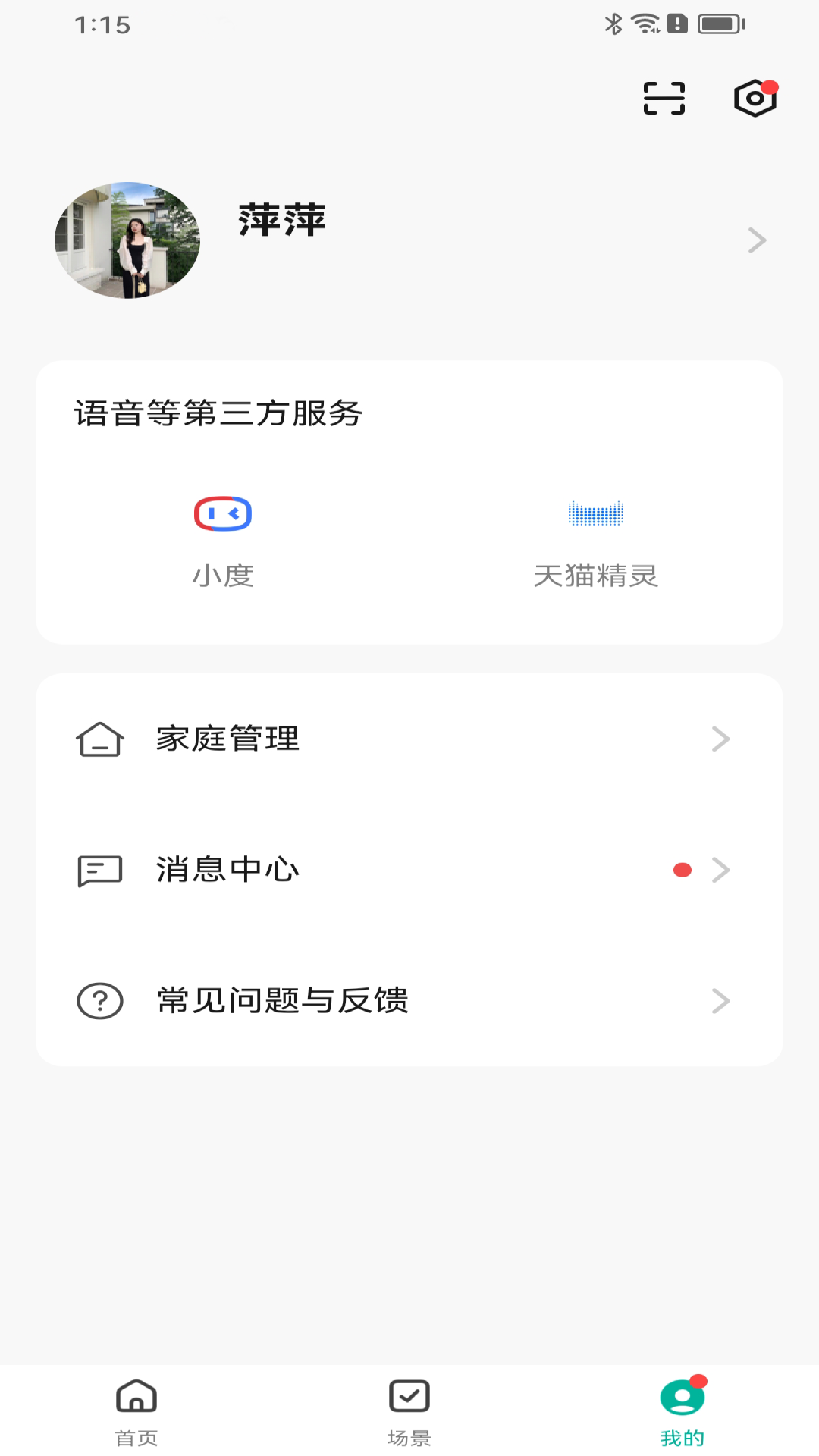Click the chat bubble icon beside 消息中心
This screenshot has height=1456, width=819.
[99, 871]
